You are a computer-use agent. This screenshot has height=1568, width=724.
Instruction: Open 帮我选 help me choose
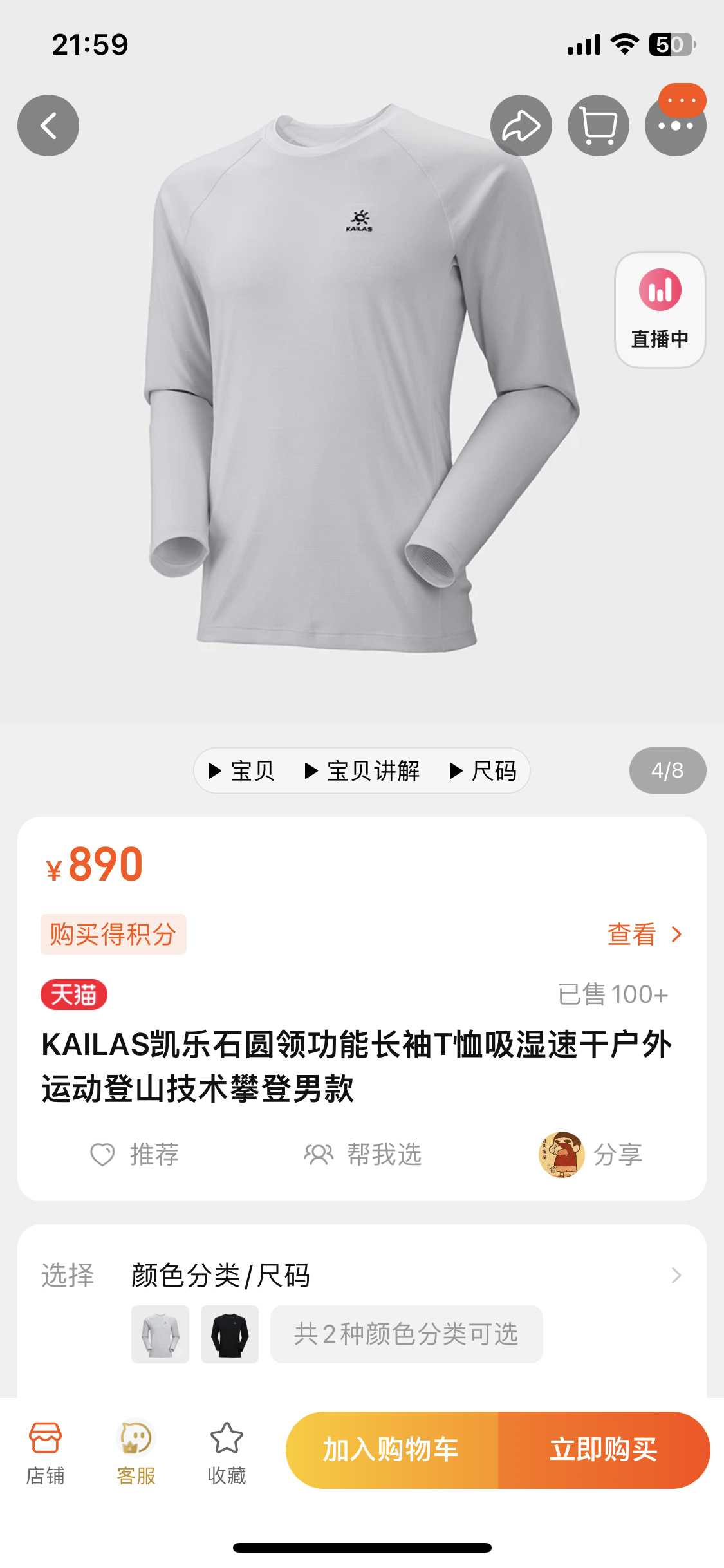[x=363, y=1154]
